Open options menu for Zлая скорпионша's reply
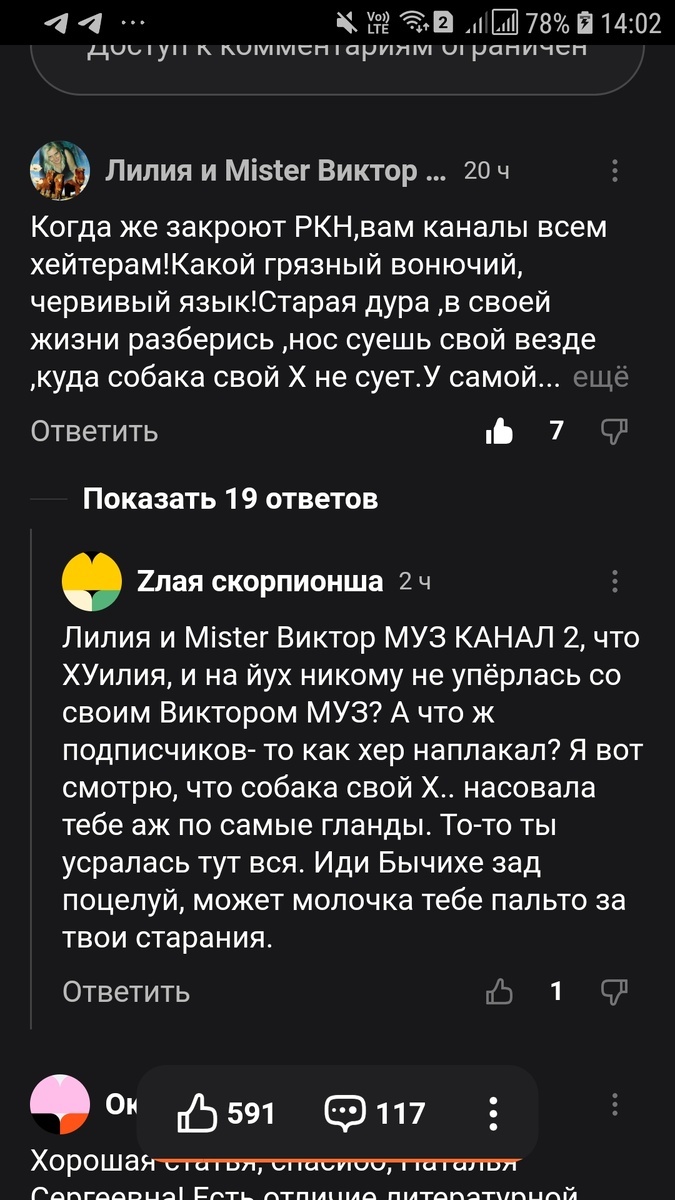This screenshot has width=675, height=1200. [x=615, y=581]
